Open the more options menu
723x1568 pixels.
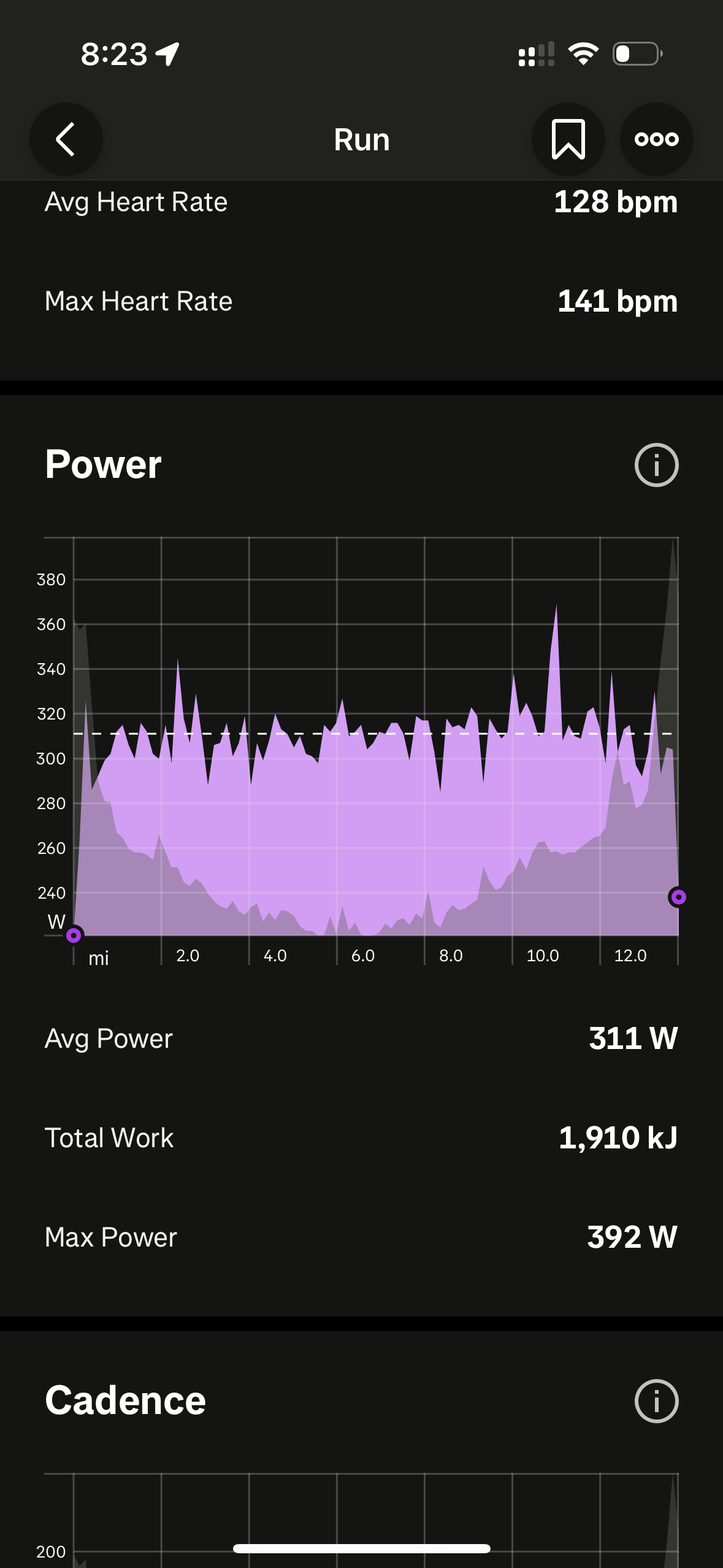[656, 139]
